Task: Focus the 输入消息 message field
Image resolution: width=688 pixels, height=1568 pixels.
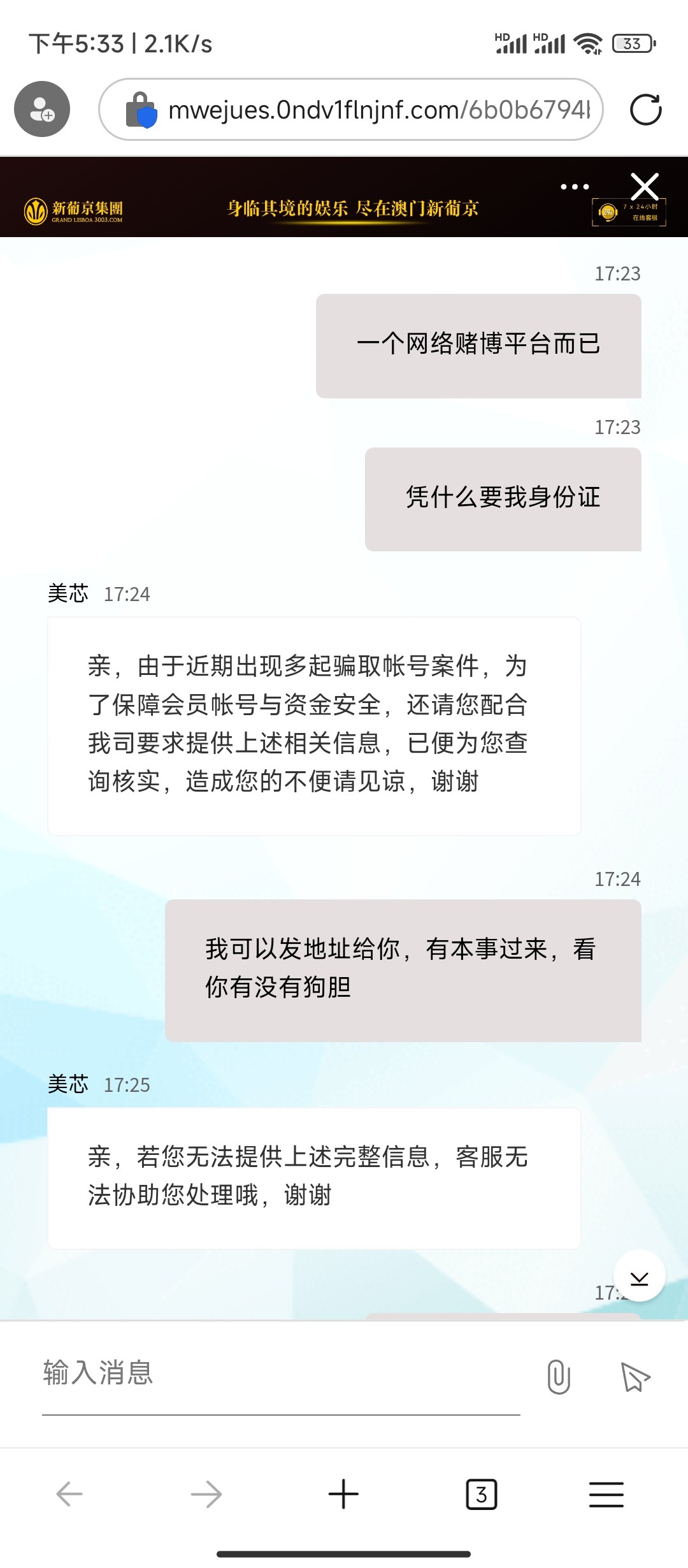Action: point(280,1372)
